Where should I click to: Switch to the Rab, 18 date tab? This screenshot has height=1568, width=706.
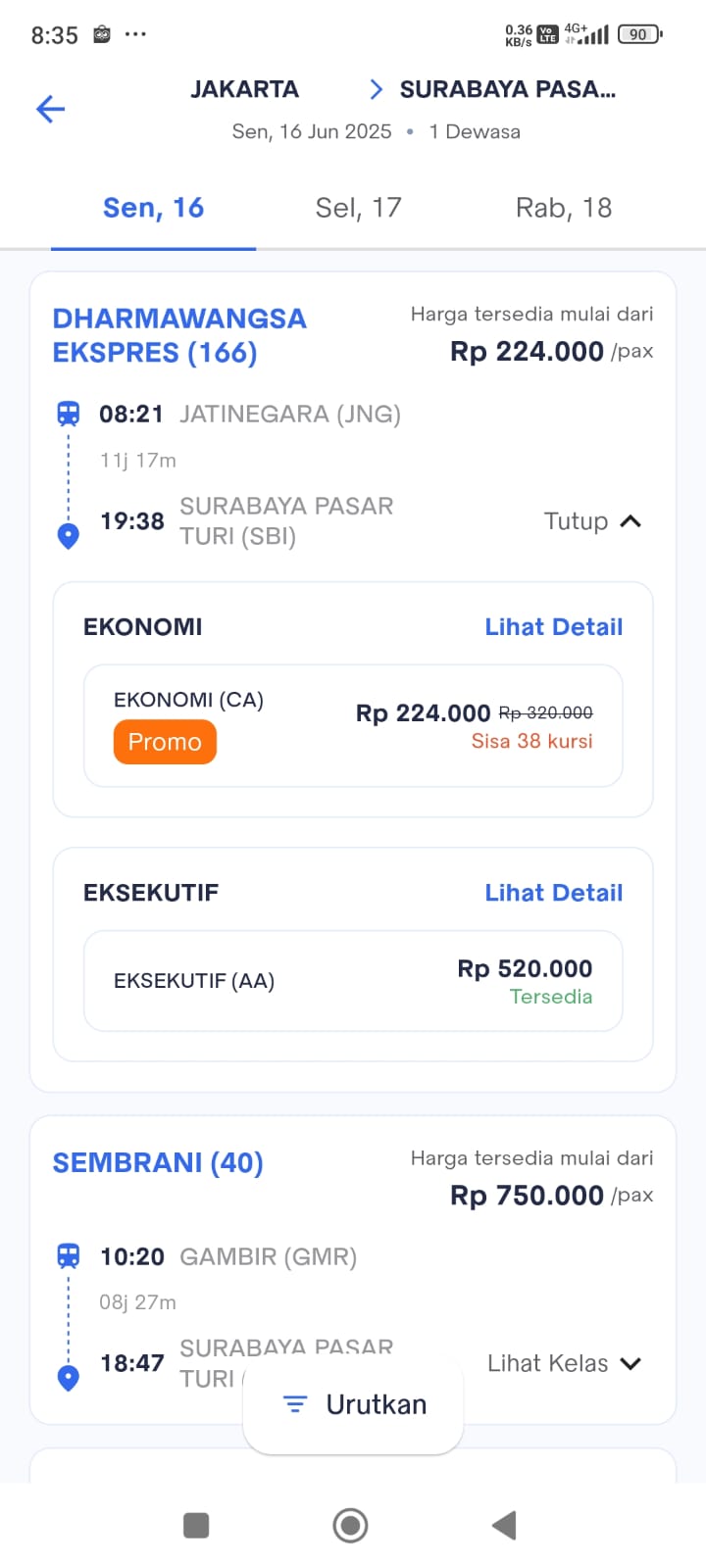click(564, 208)
